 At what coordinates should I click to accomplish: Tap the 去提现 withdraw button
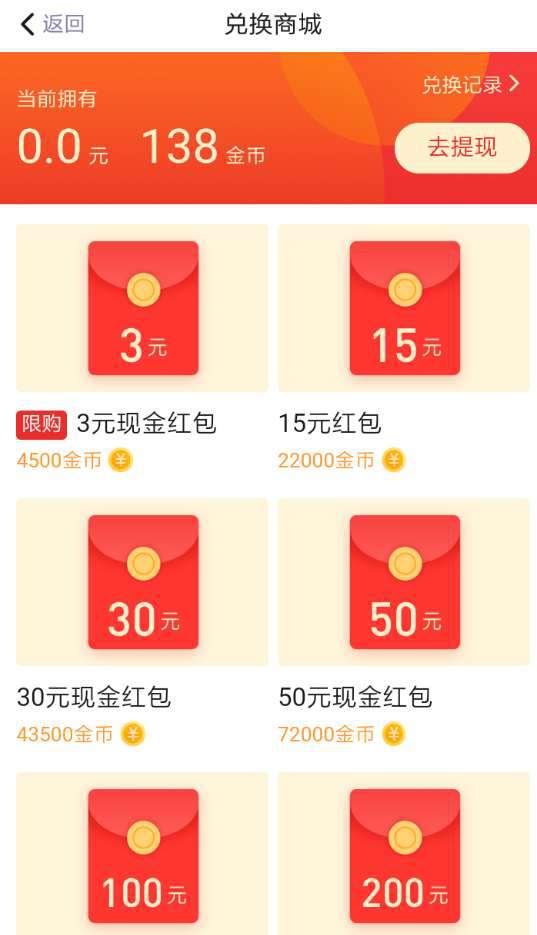point(462,148)
